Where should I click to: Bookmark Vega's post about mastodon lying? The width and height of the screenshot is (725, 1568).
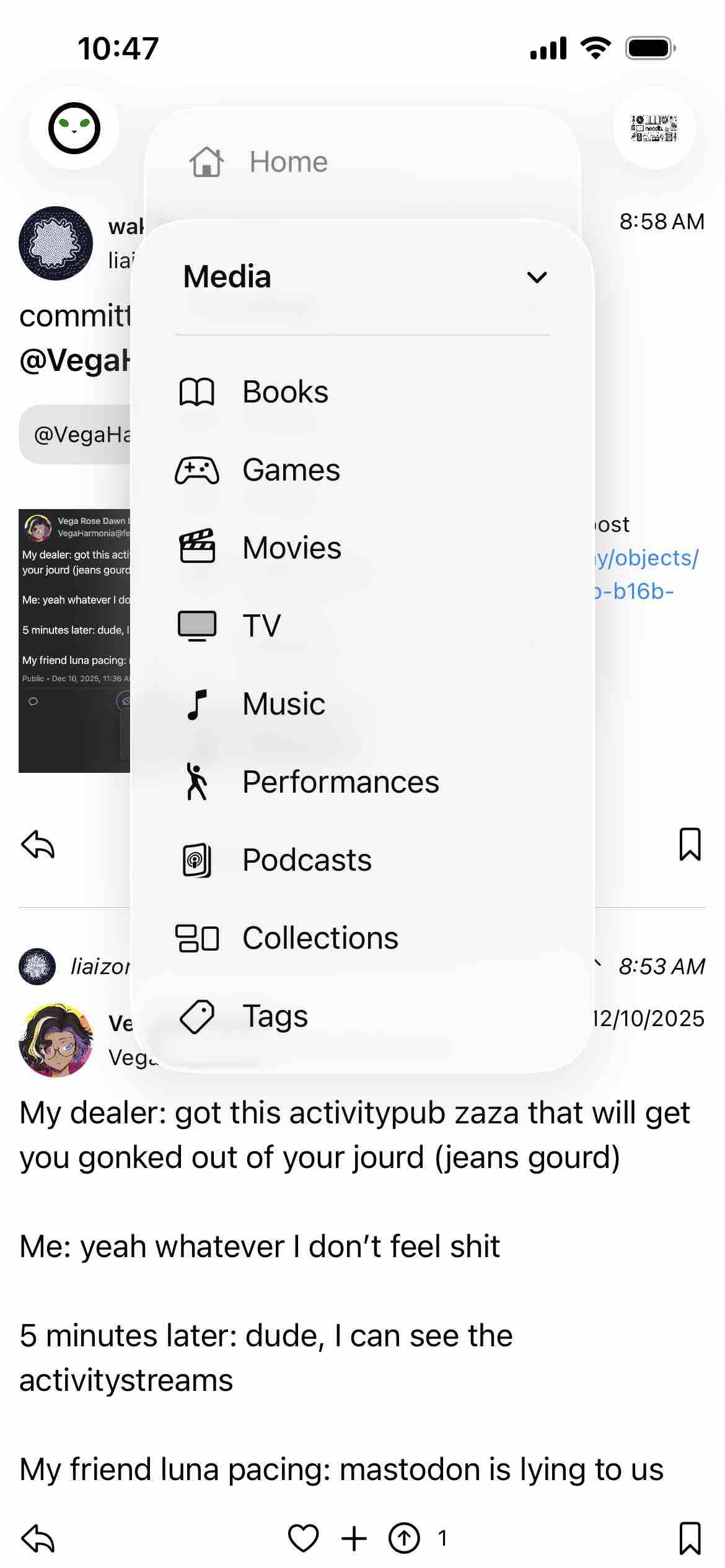click(x=690, y=1538)
